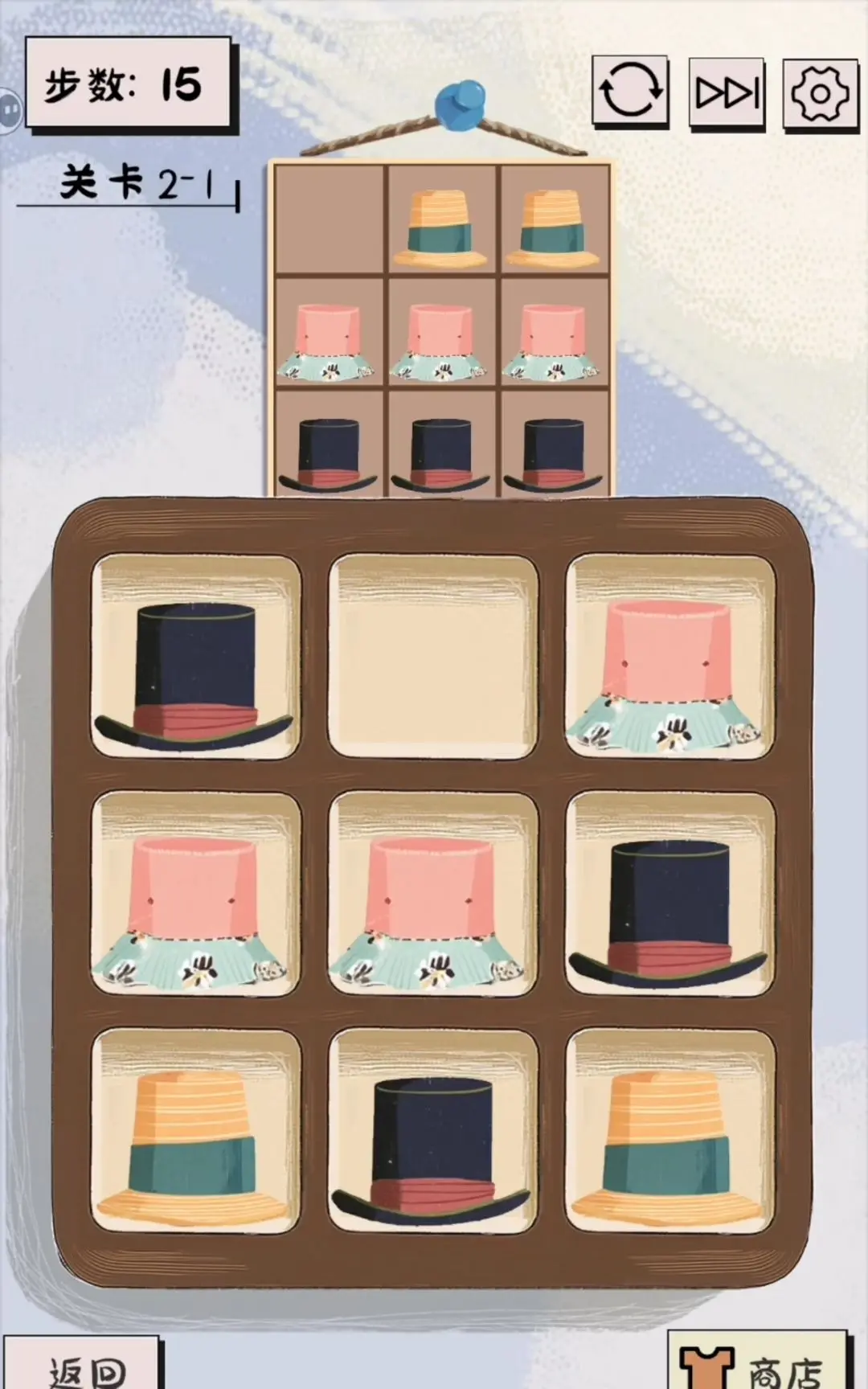Skip this level with the fast-forward icon
This screenshot has width=868, height=1389.
coord(727,92)
